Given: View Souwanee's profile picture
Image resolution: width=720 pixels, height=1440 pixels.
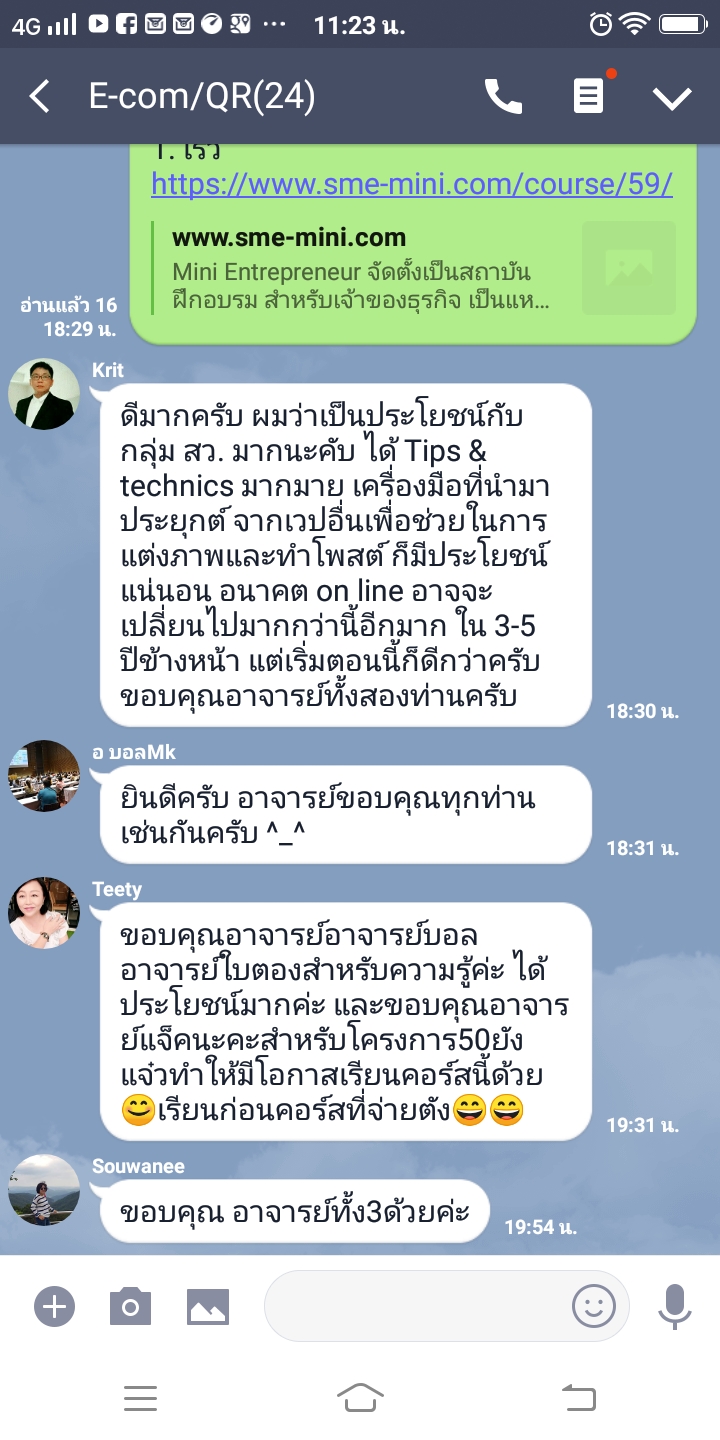Looking at the screenshot, I should (44, 1190).
